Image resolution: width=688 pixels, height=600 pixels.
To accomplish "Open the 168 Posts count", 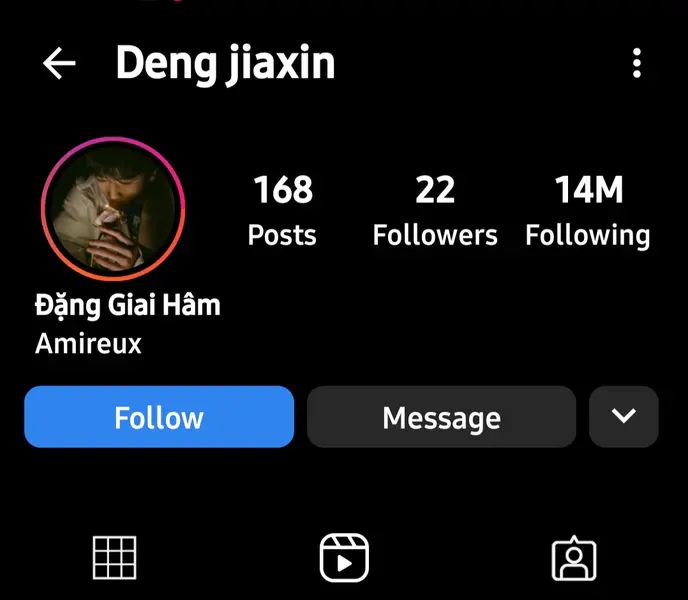I will (x=282, y=209).
